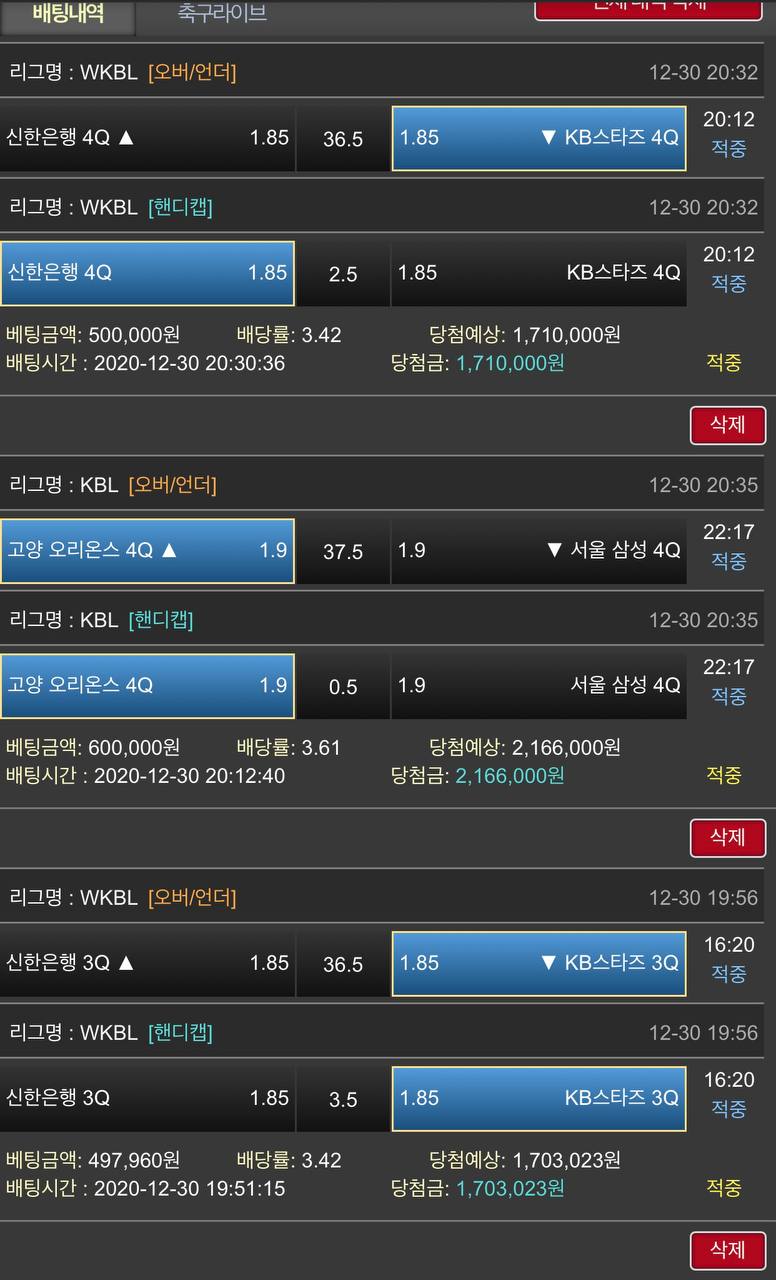This screenshot has height=1280, width=776.
Task: Delete the 500,000원 WKBL 4Q bet record
Action: 727,425
